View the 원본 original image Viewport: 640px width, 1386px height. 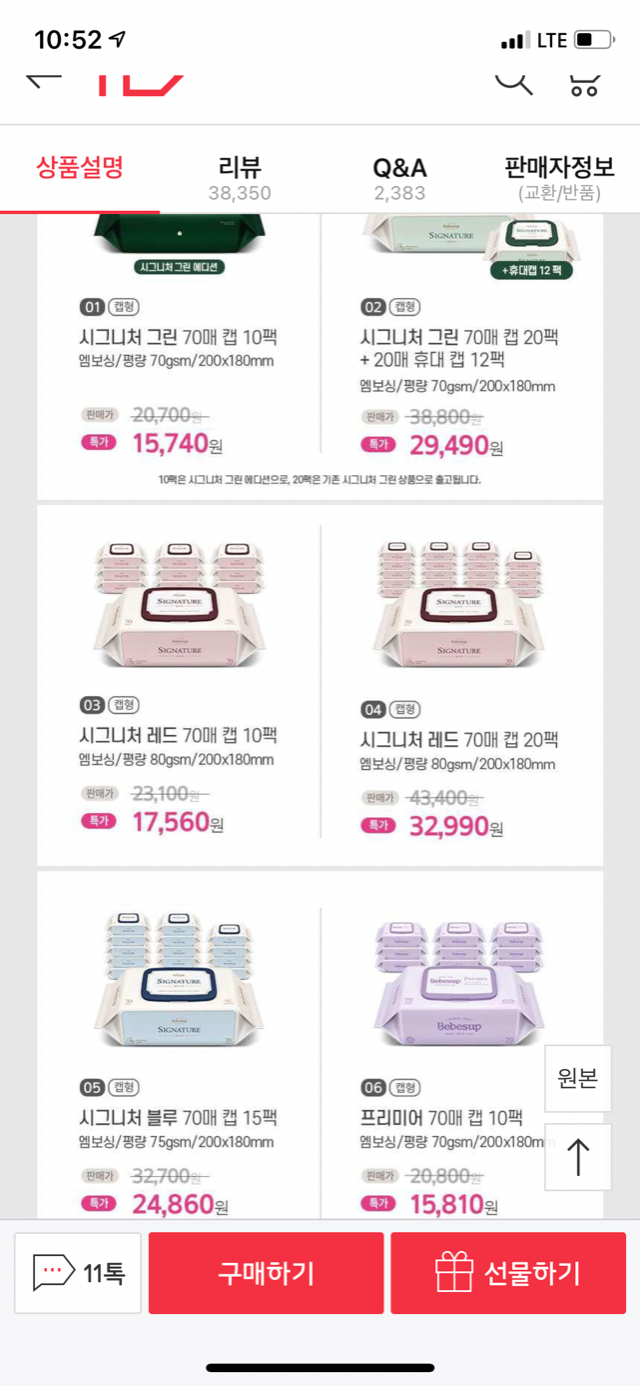pyautogui.click(x=577, y=1079)
